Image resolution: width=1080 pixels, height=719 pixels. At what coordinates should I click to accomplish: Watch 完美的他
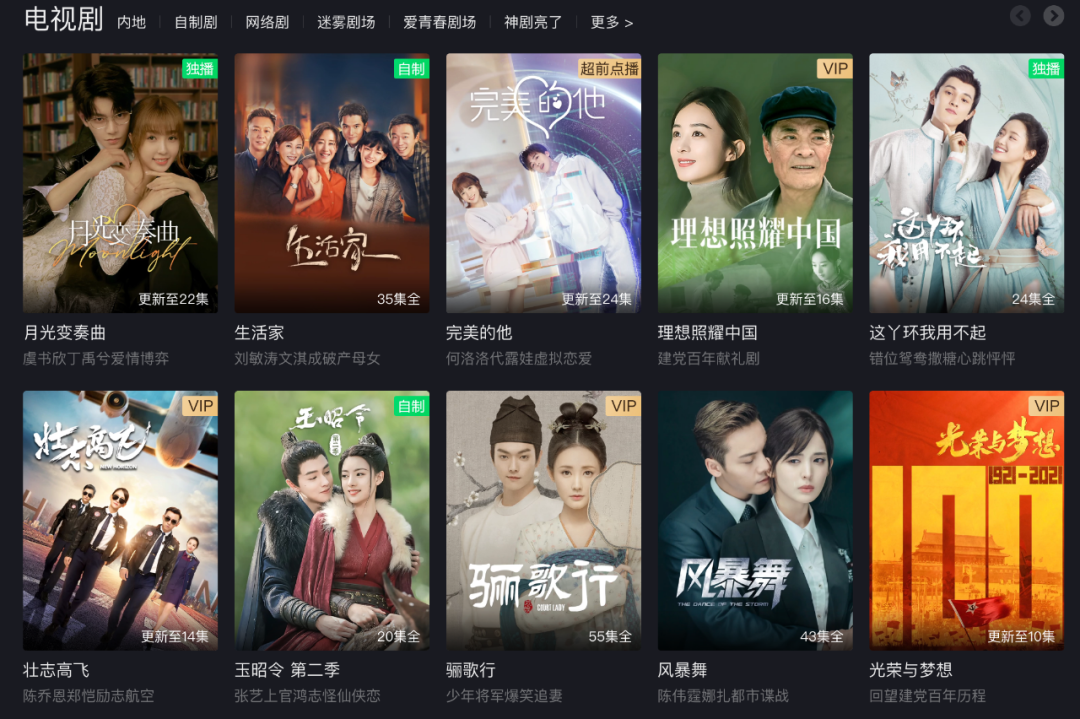543,183
